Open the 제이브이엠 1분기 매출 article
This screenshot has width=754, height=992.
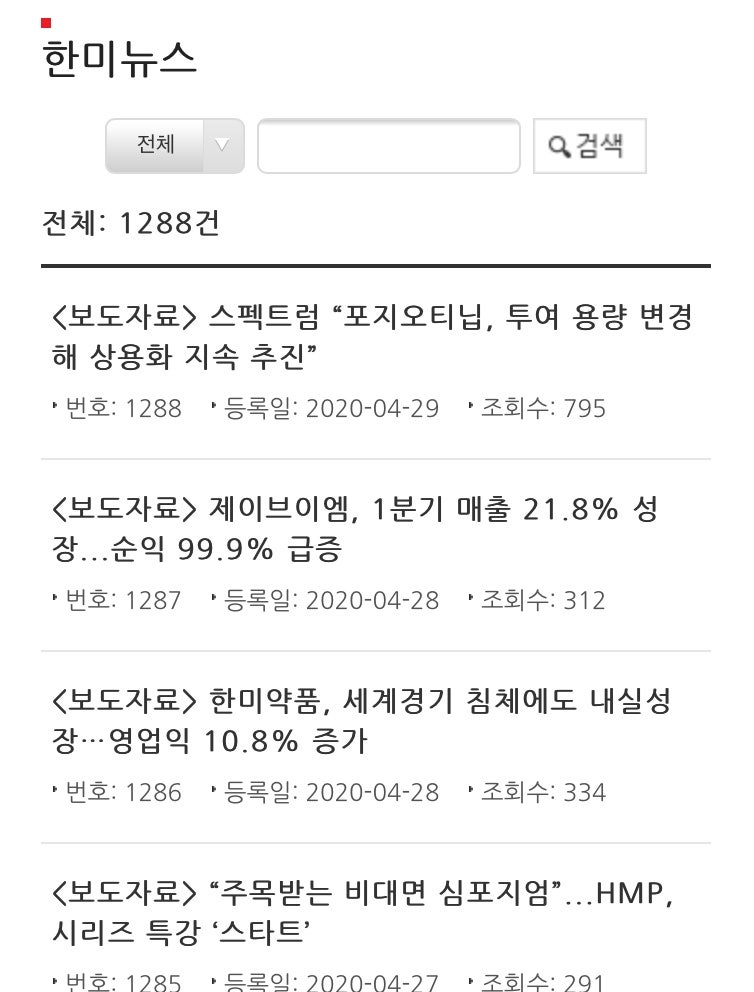[x=355, y=528]
